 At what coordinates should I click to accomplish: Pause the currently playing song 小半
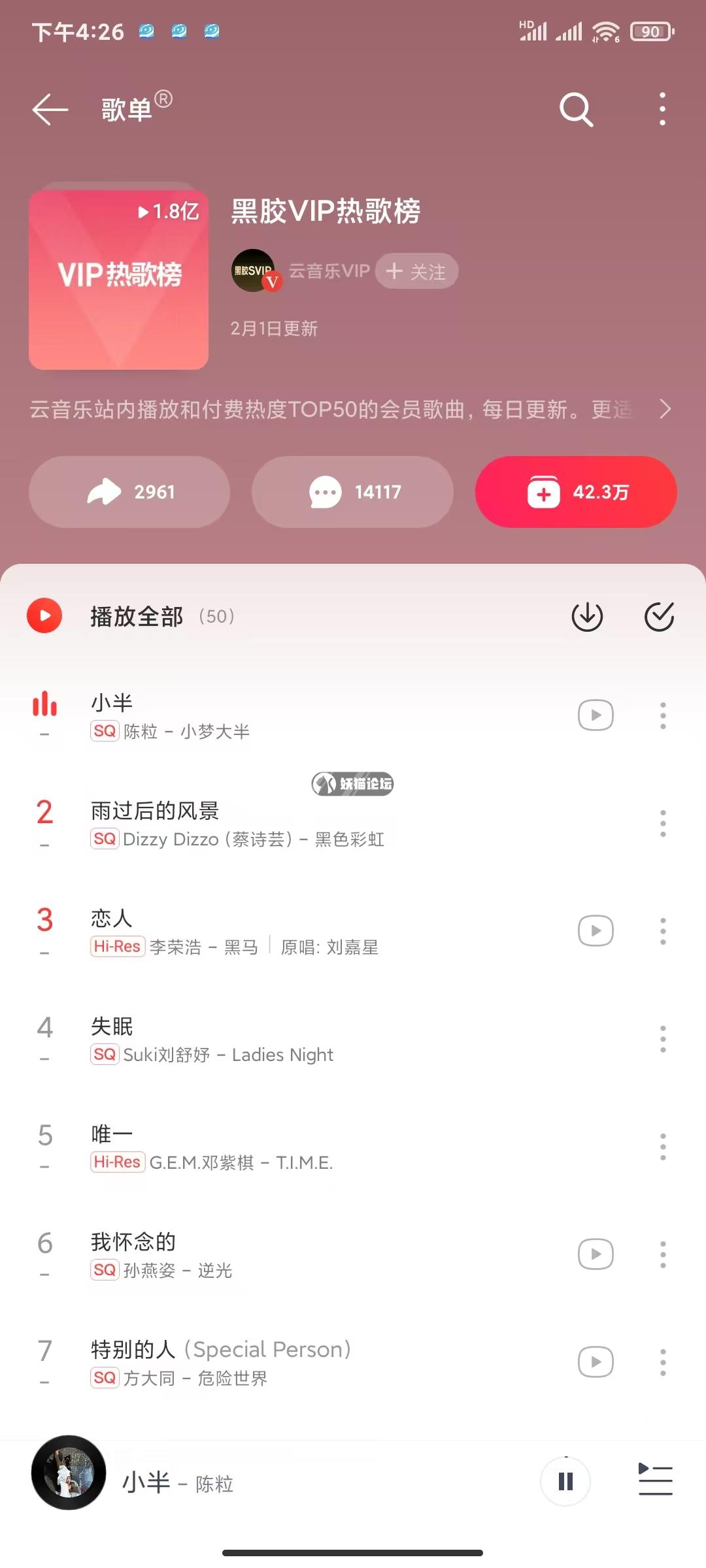565,1482
